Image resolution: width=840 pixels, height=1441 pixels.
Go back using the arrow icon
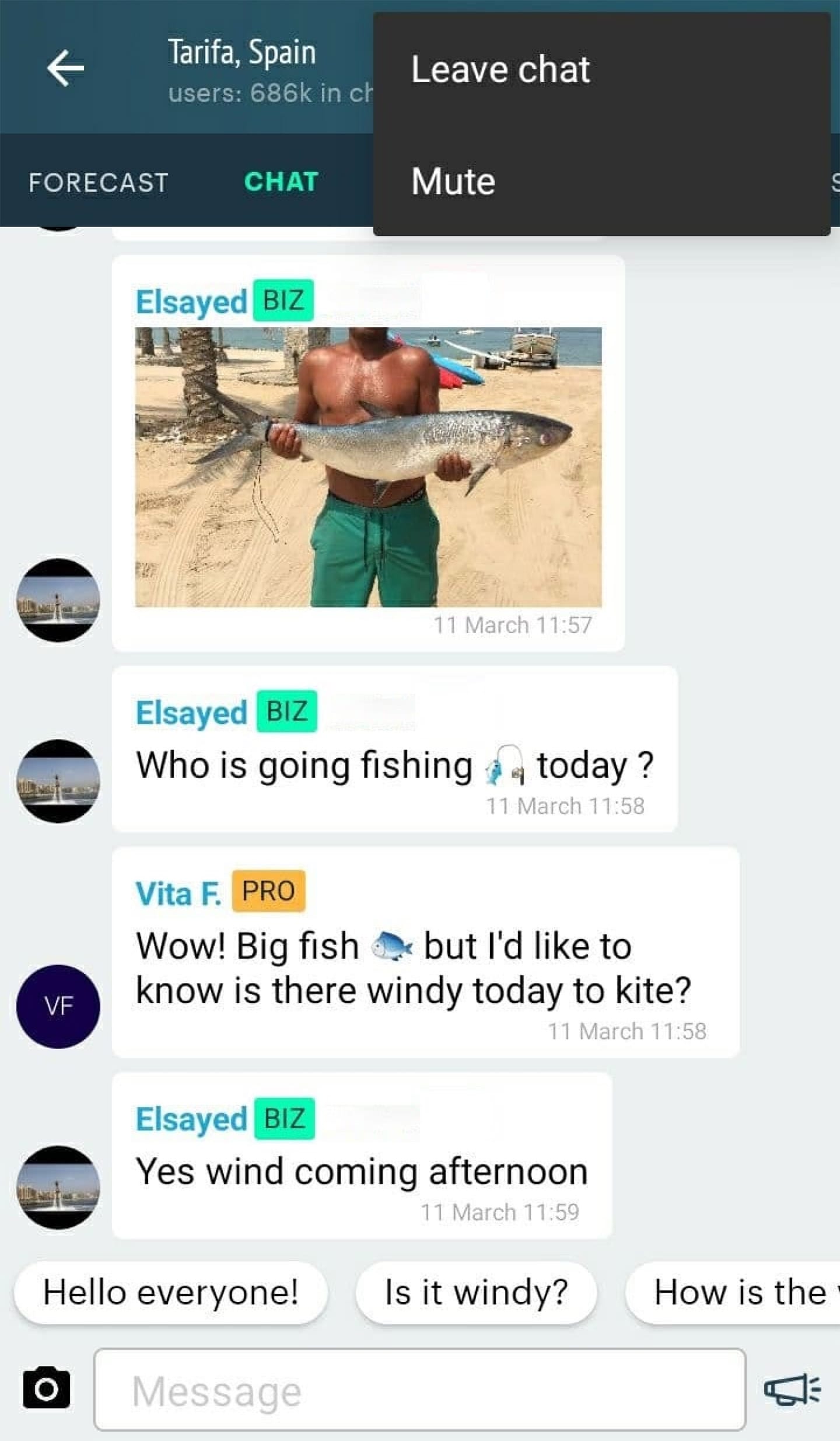pyautogui.click(x=65, y=68)
